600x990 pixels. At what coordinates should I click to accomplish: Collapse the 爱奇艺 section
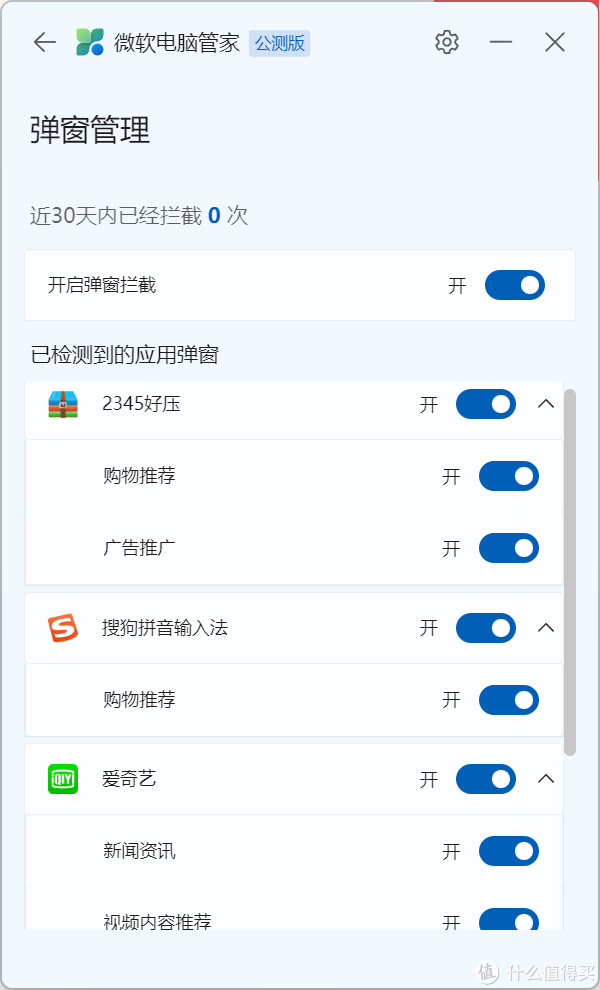[x=546, y=779]
